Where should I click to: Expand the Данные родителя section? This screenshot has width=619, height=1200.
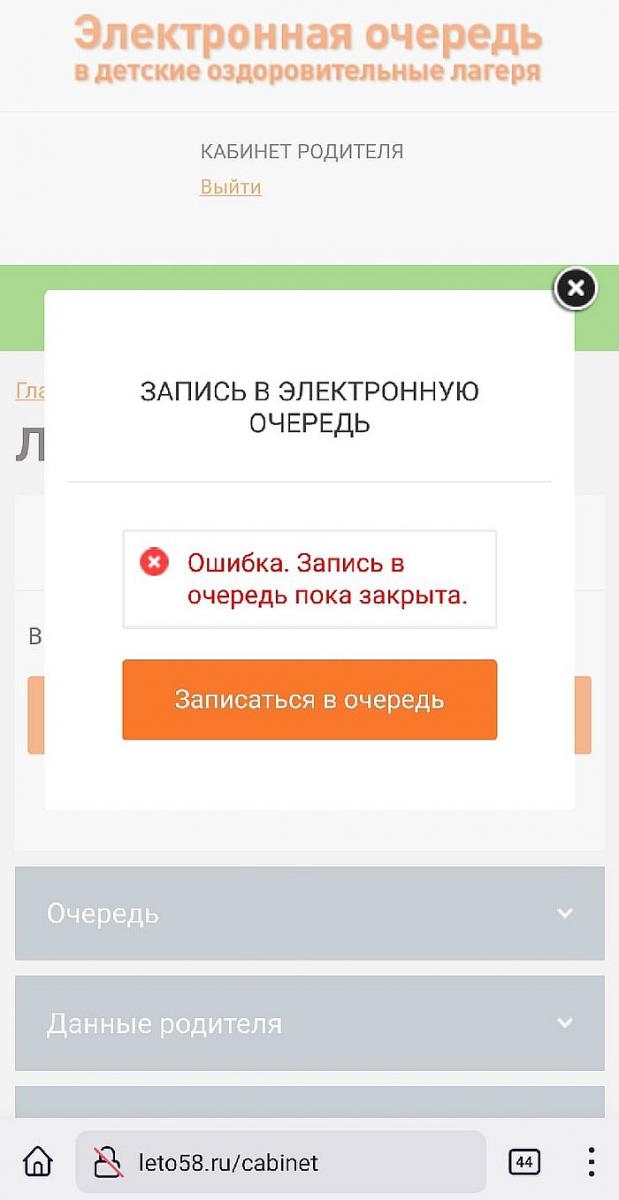309,1023
